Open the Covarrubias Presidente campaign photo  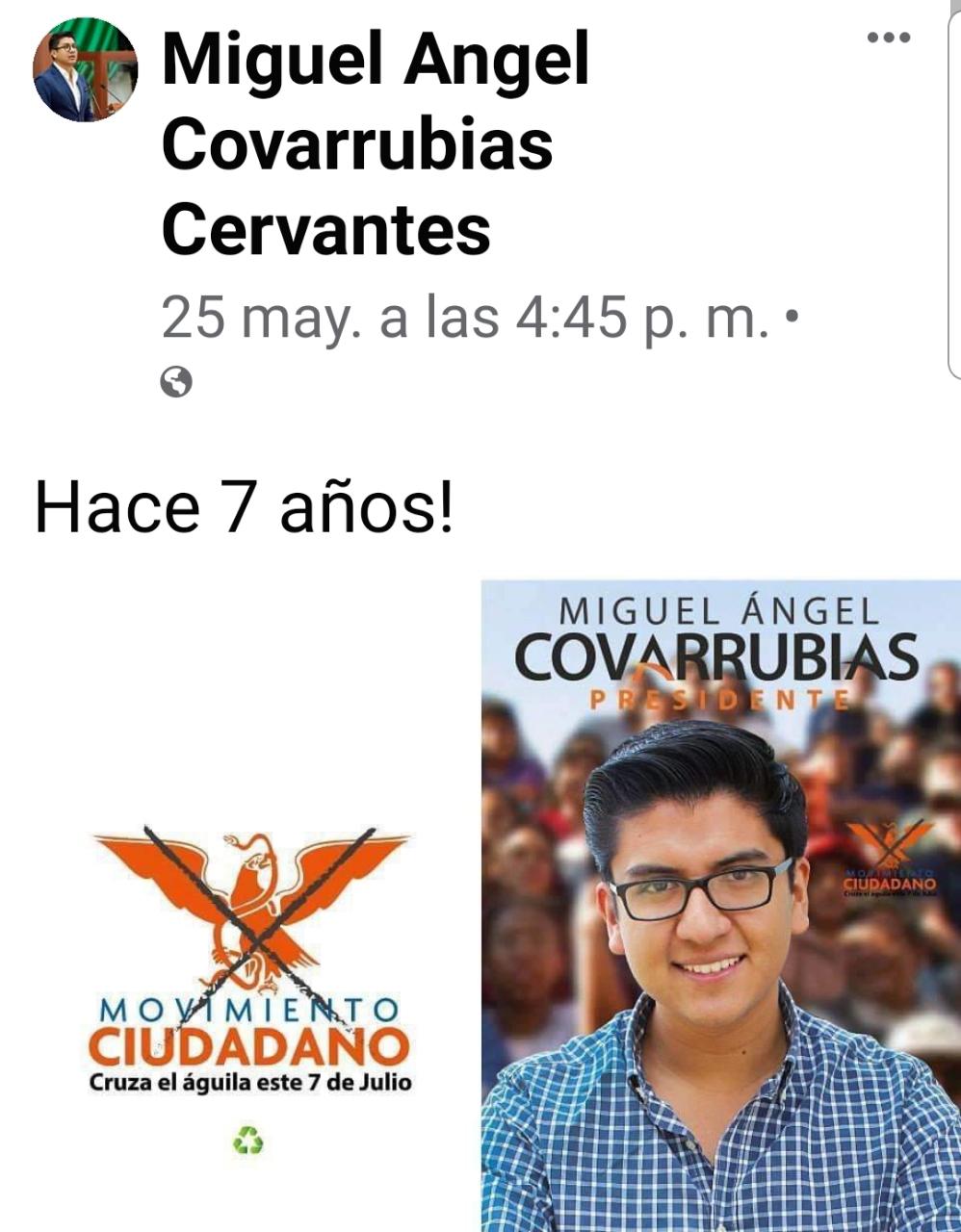tap(720, 905)
